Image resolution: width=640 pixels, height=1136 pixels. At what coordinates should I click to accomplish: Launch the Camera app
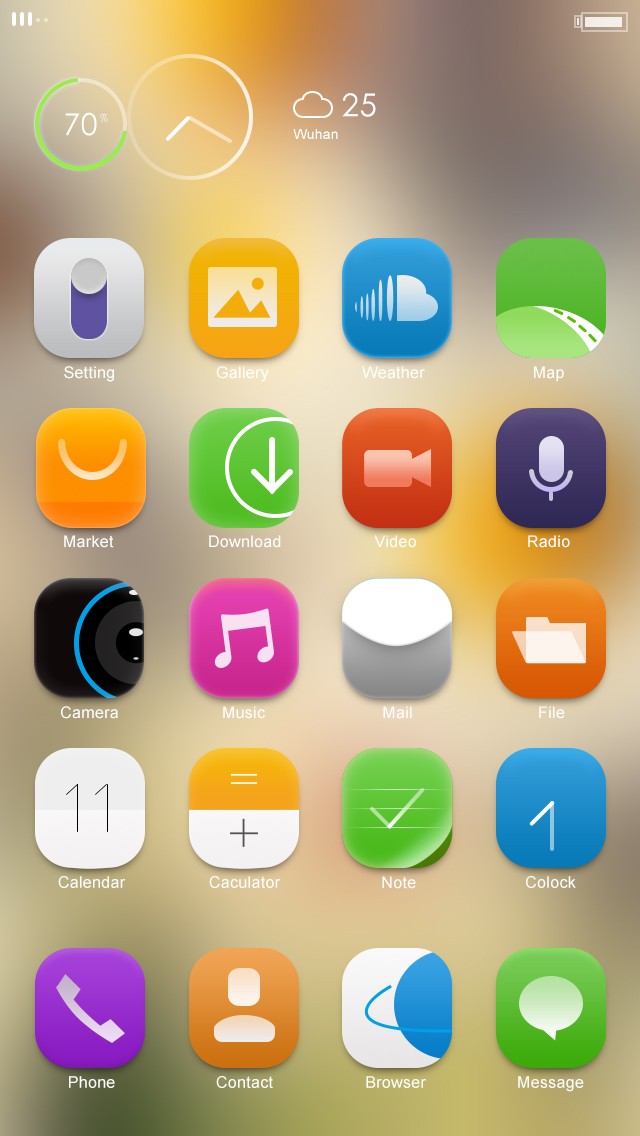pyautogui.click(x=89, y=638)
